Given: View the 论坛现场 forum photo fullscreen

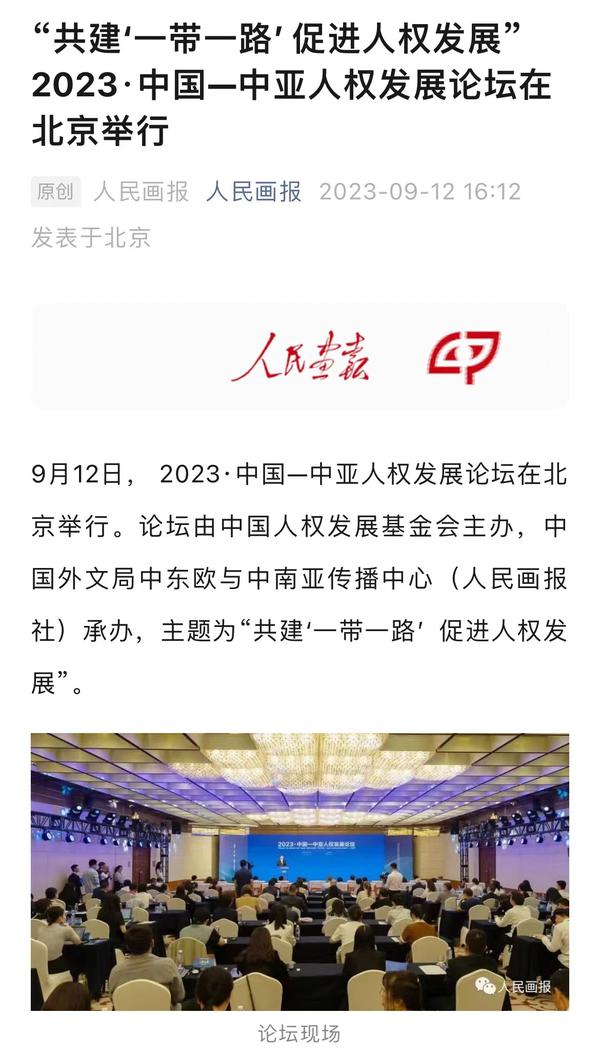Looking at the screenshot, I should coord(300,871).
